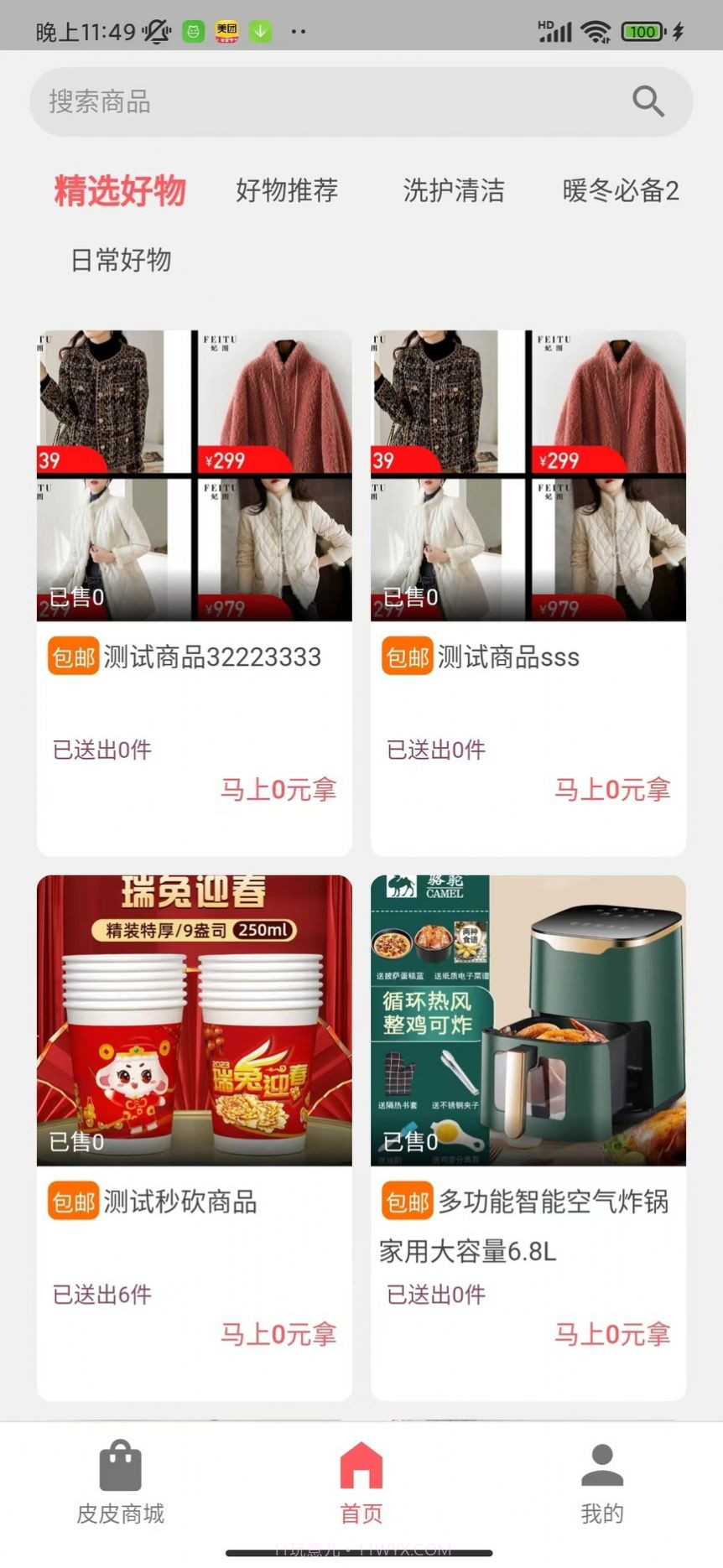Tap 马上0元拿 under 测试秒砍商品
This screenshot has width=723, height=1568.
(279, 1335)
